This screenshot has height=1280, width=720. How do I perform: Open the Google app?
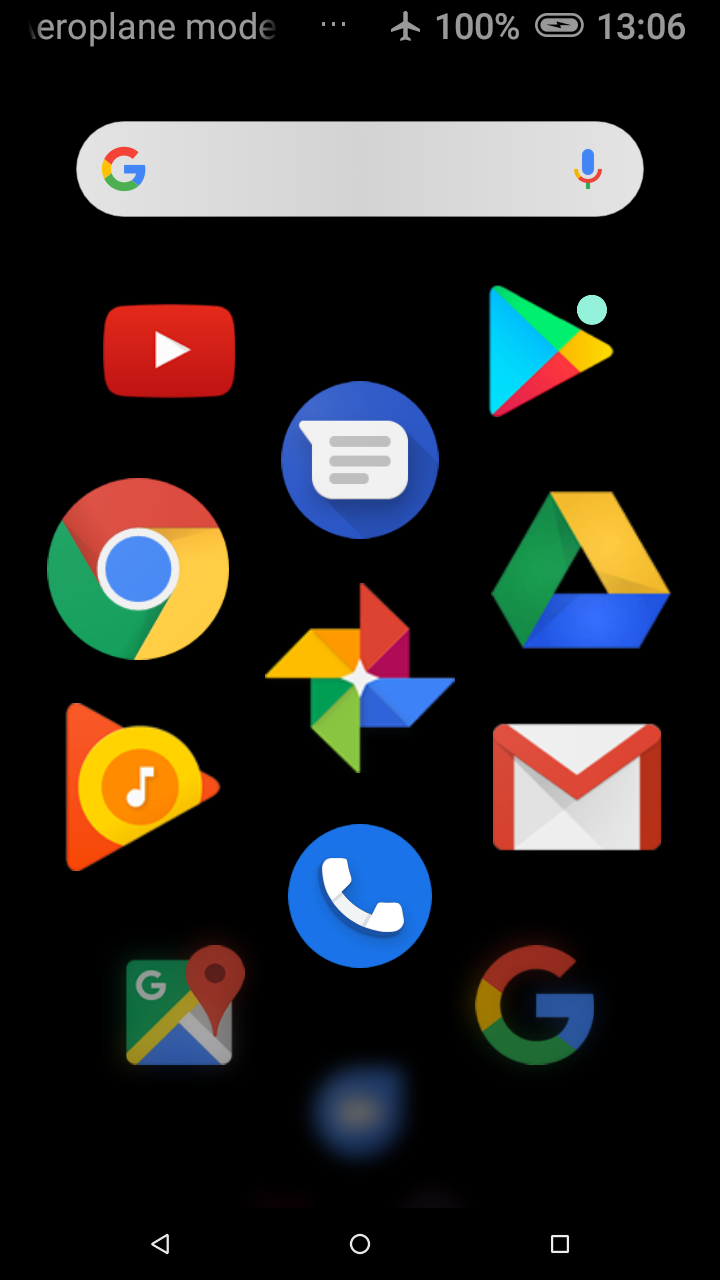coord(535,1005)
